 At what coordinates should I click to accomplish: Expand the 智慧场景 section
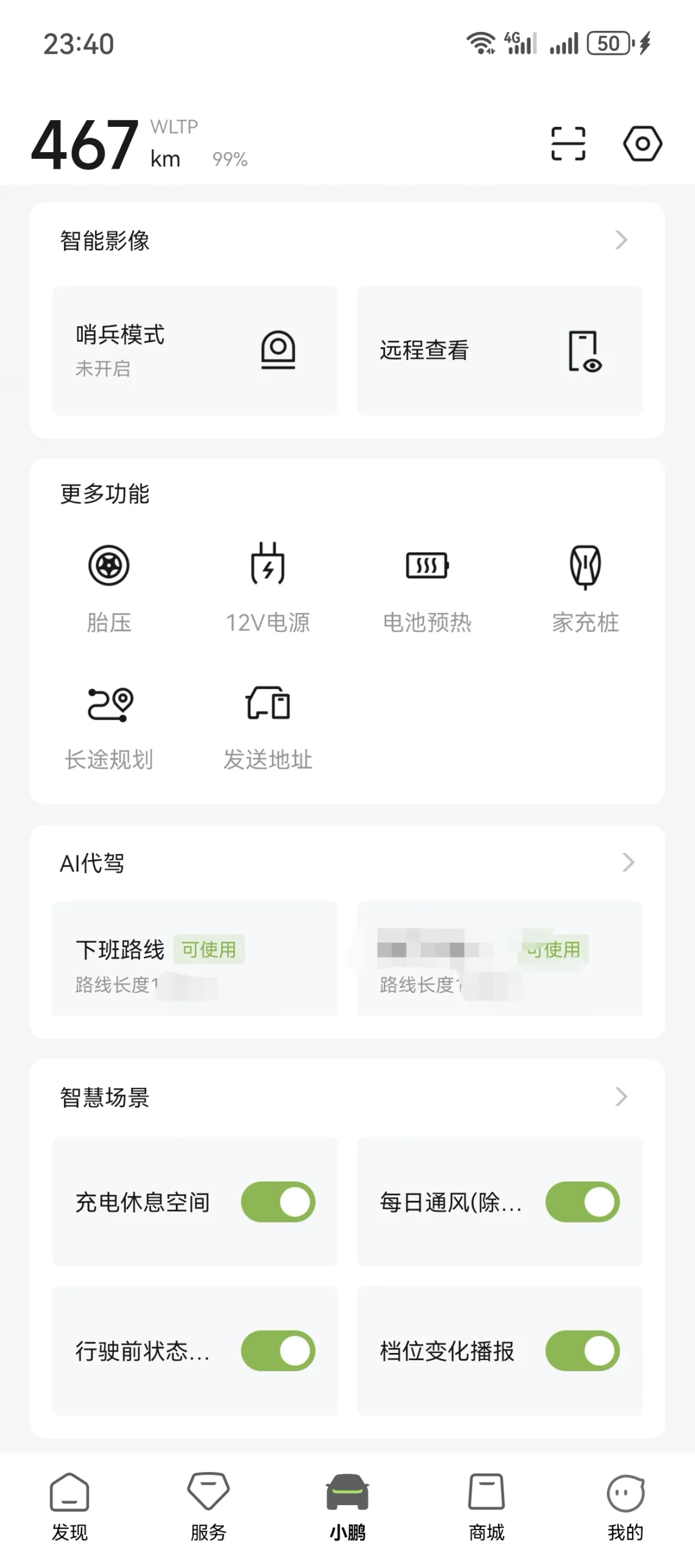click(x=621, y=1096)
